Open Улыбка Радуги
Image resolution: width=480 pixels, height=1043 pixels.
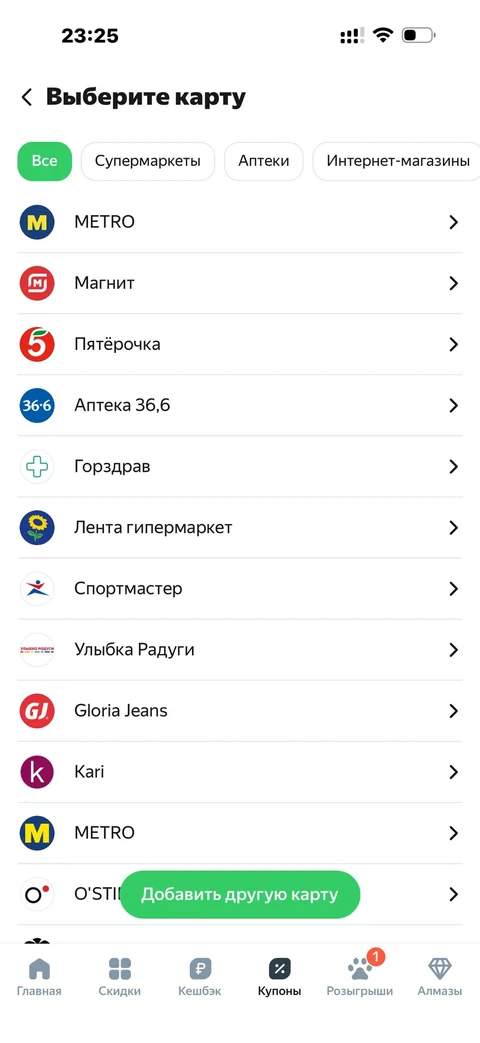240,650
